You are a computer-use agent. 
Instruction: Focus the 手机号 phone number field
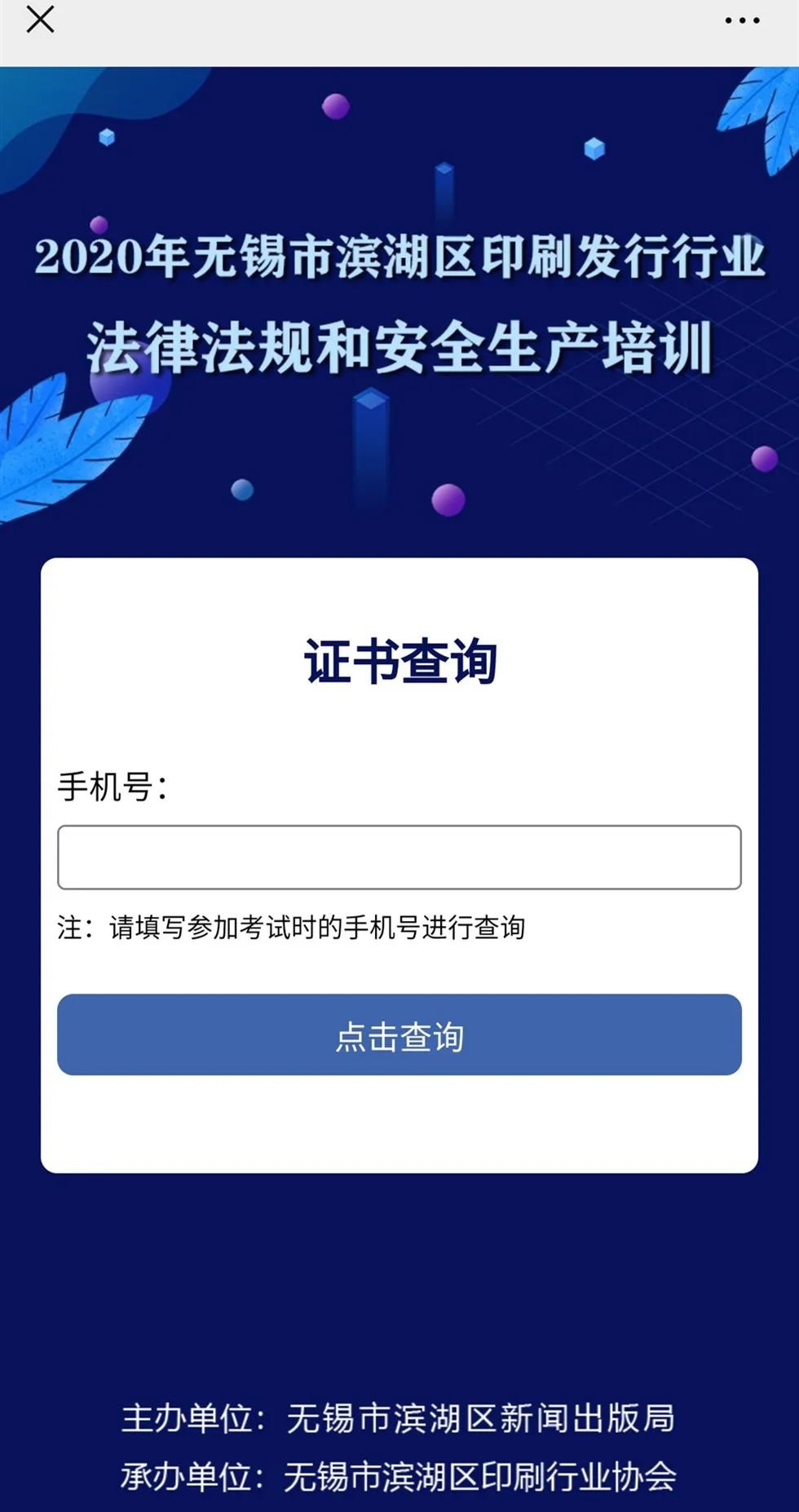coord(399,857)
